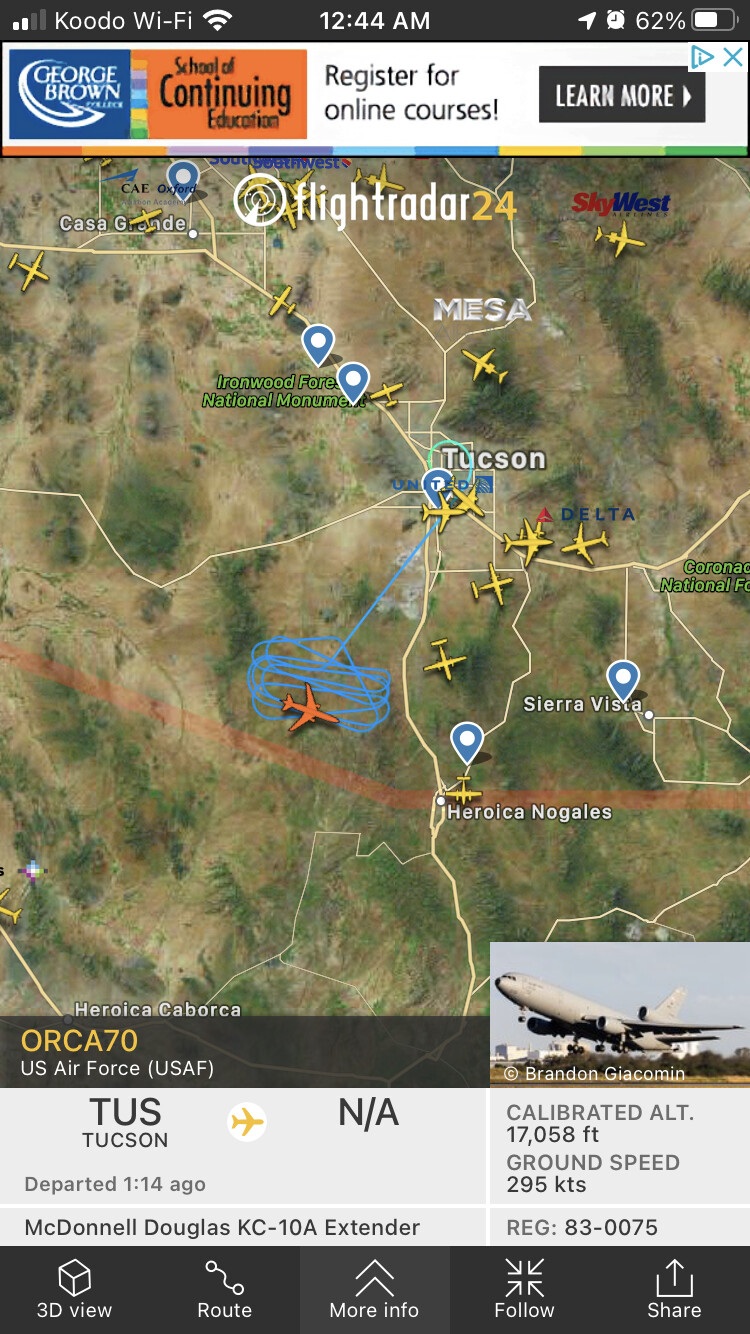
Task: Select the plane icon at Heroica Nogales
Action: 463,791
